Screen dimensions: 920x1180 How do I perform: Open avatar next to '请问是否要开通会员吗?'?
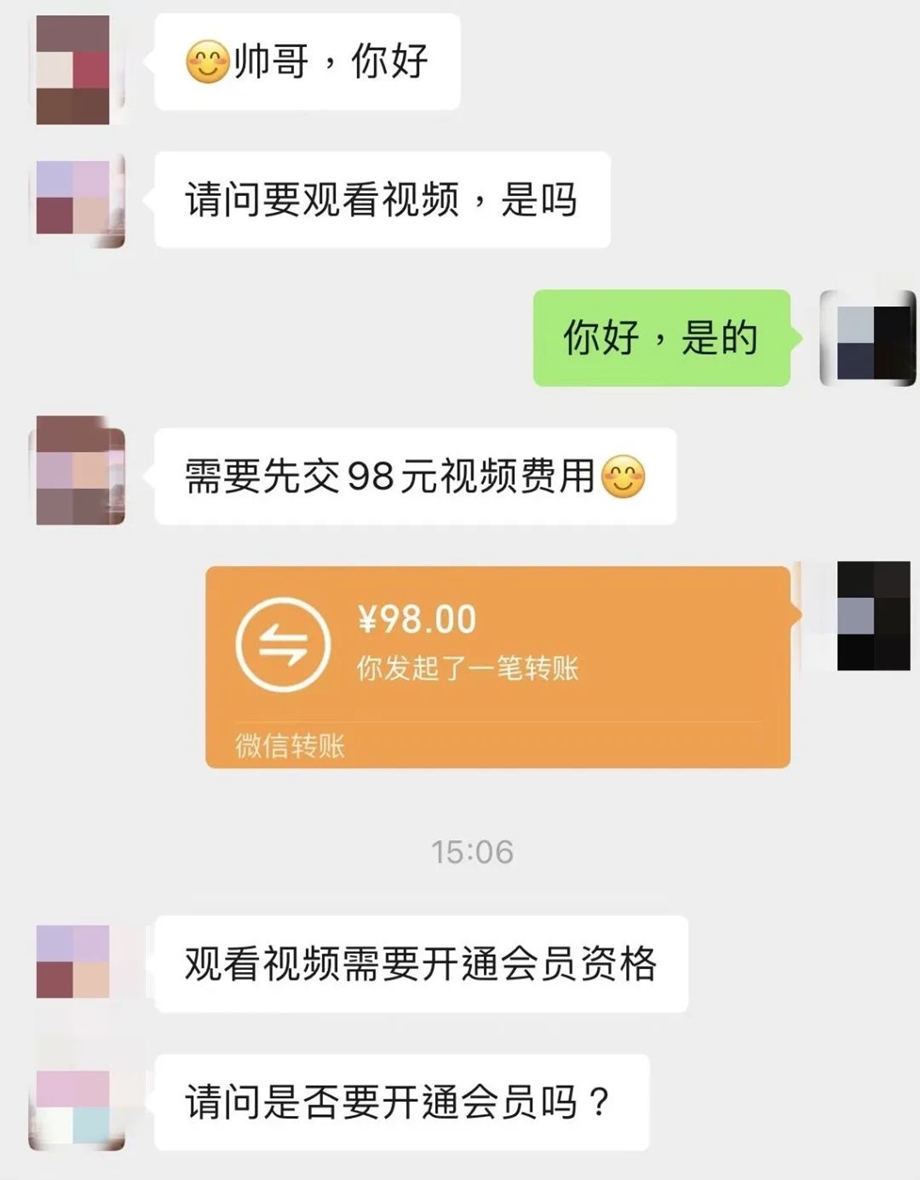[x=73, y=1106]
